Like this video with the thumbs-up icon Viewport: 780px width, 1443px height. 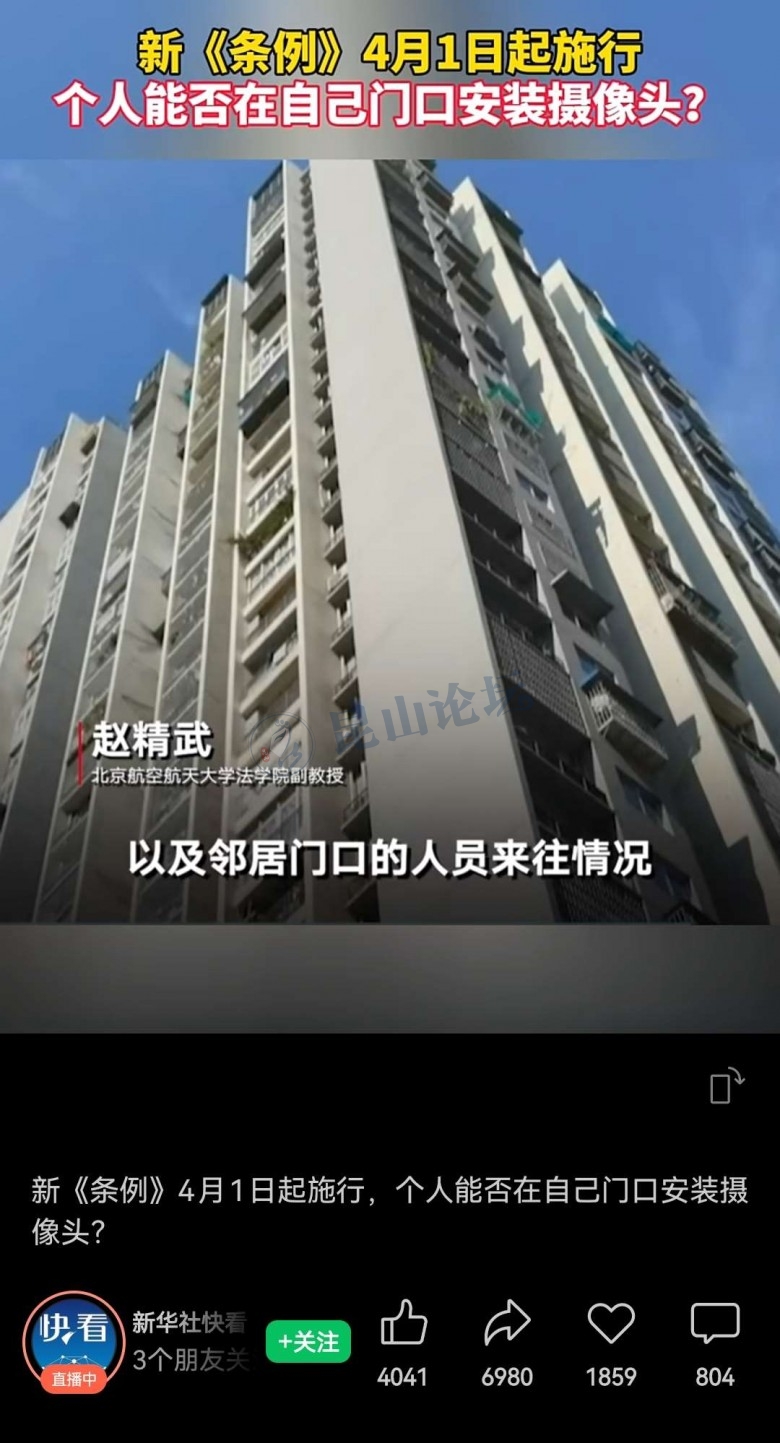click(403, 1324)
